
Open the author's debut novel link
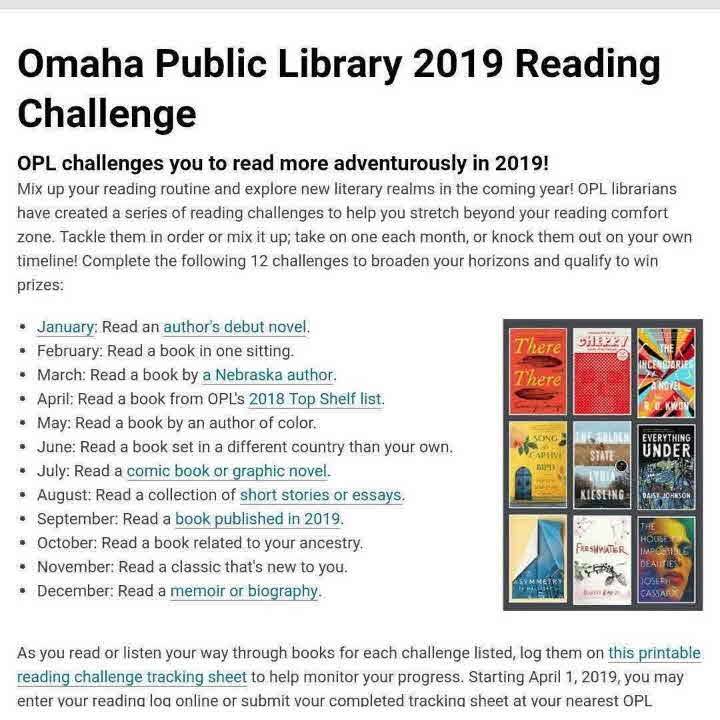point(236,327)
